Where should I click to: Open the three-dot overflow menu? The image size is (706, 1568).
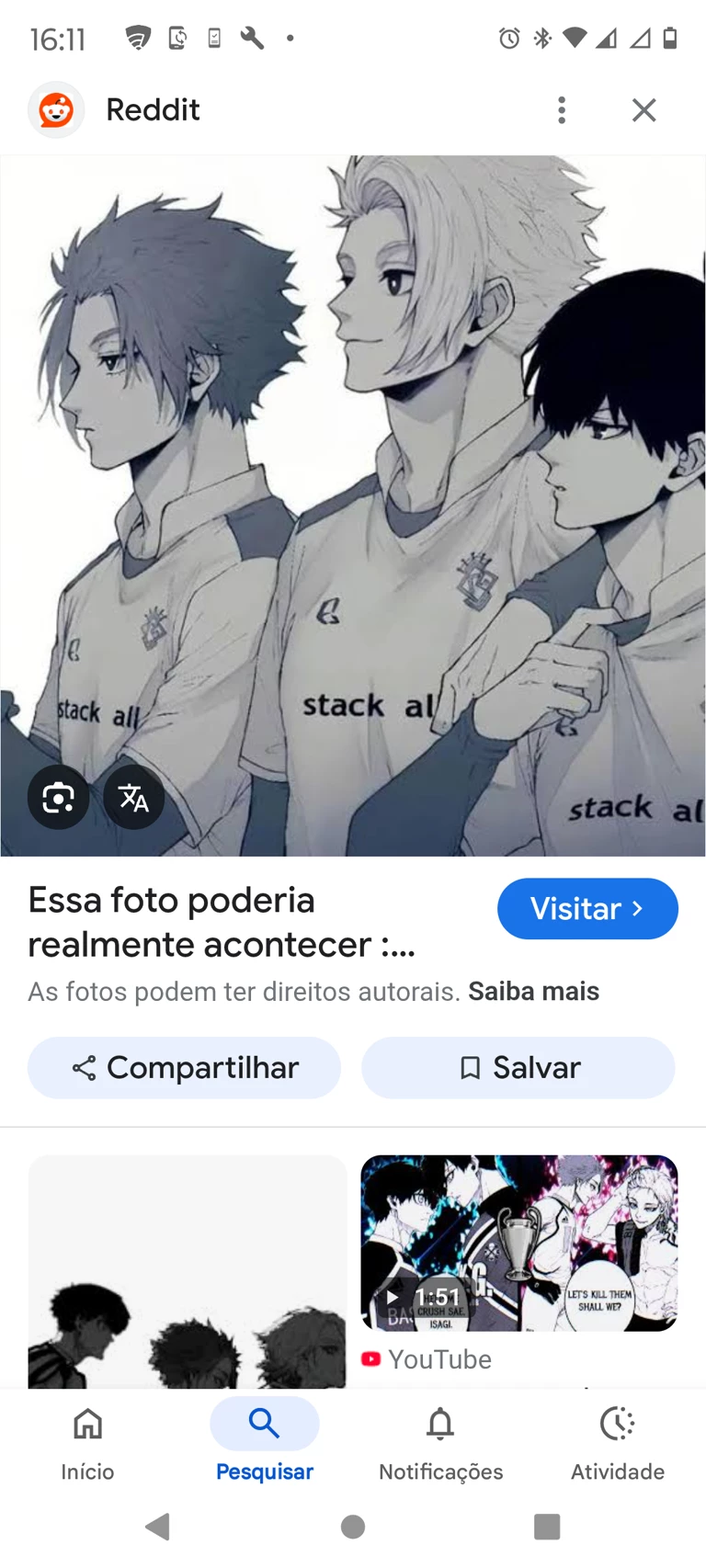(x=562, y=110)
